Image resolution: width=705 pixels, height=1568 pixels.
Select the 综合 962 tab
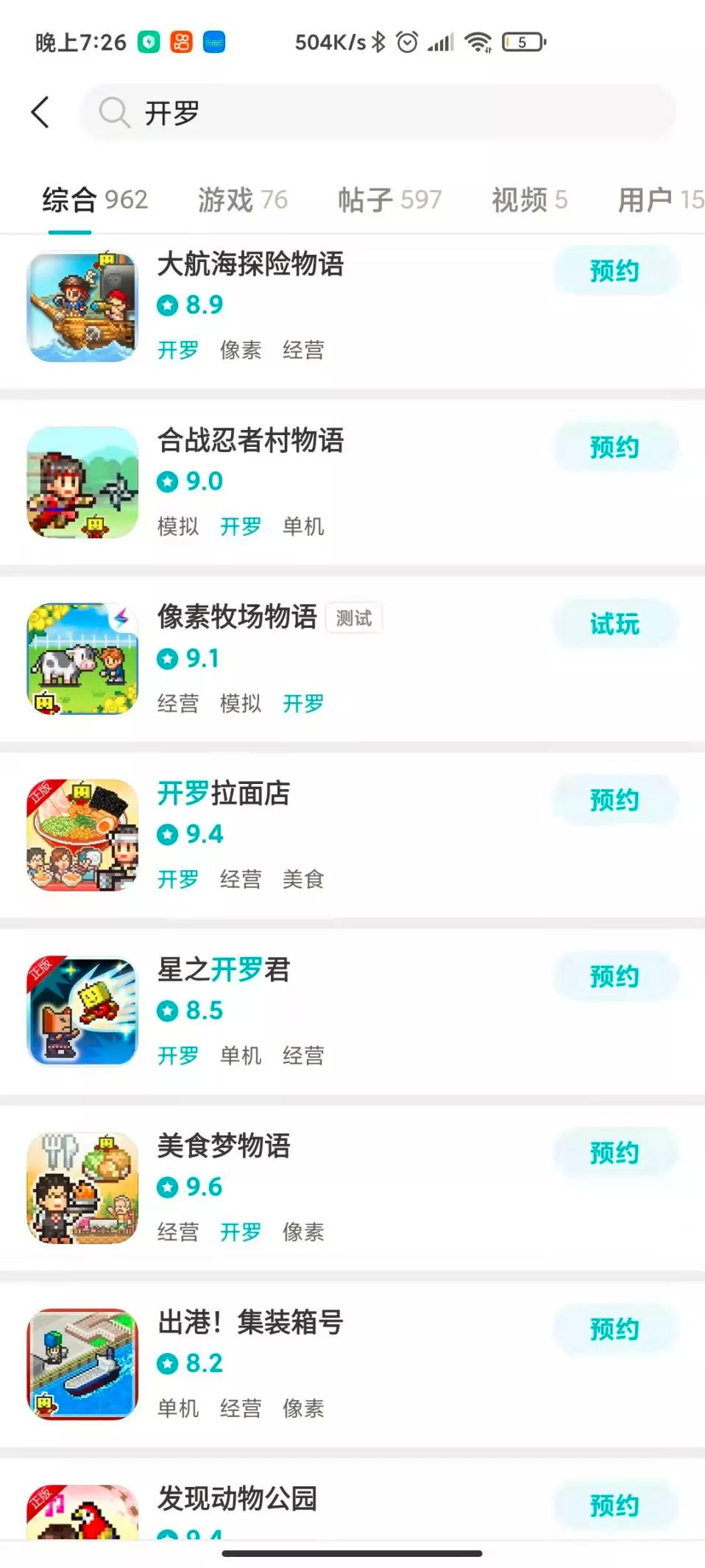pyautogui.click(x=95, y=199)
